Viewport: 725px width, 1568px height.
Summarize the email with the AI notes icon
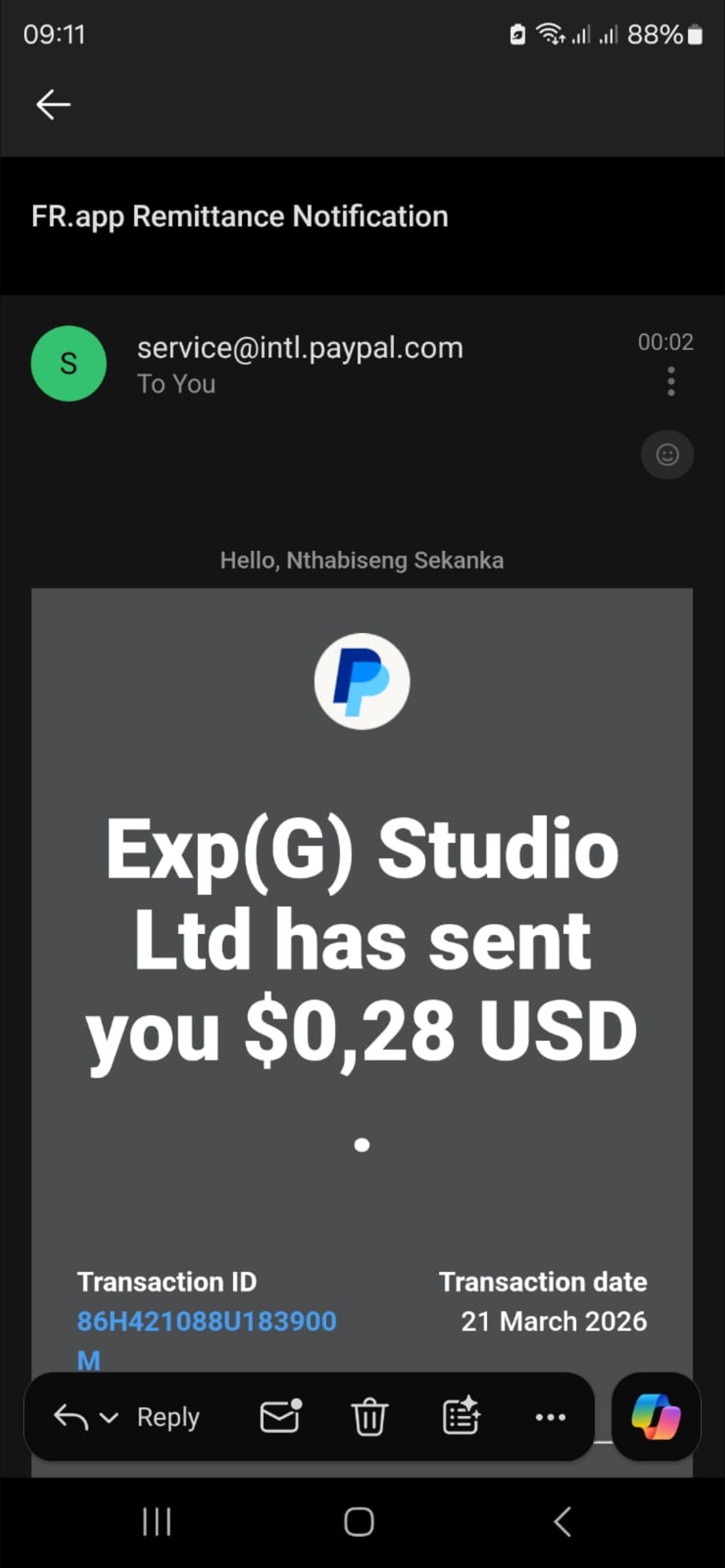coord(461,1416)
